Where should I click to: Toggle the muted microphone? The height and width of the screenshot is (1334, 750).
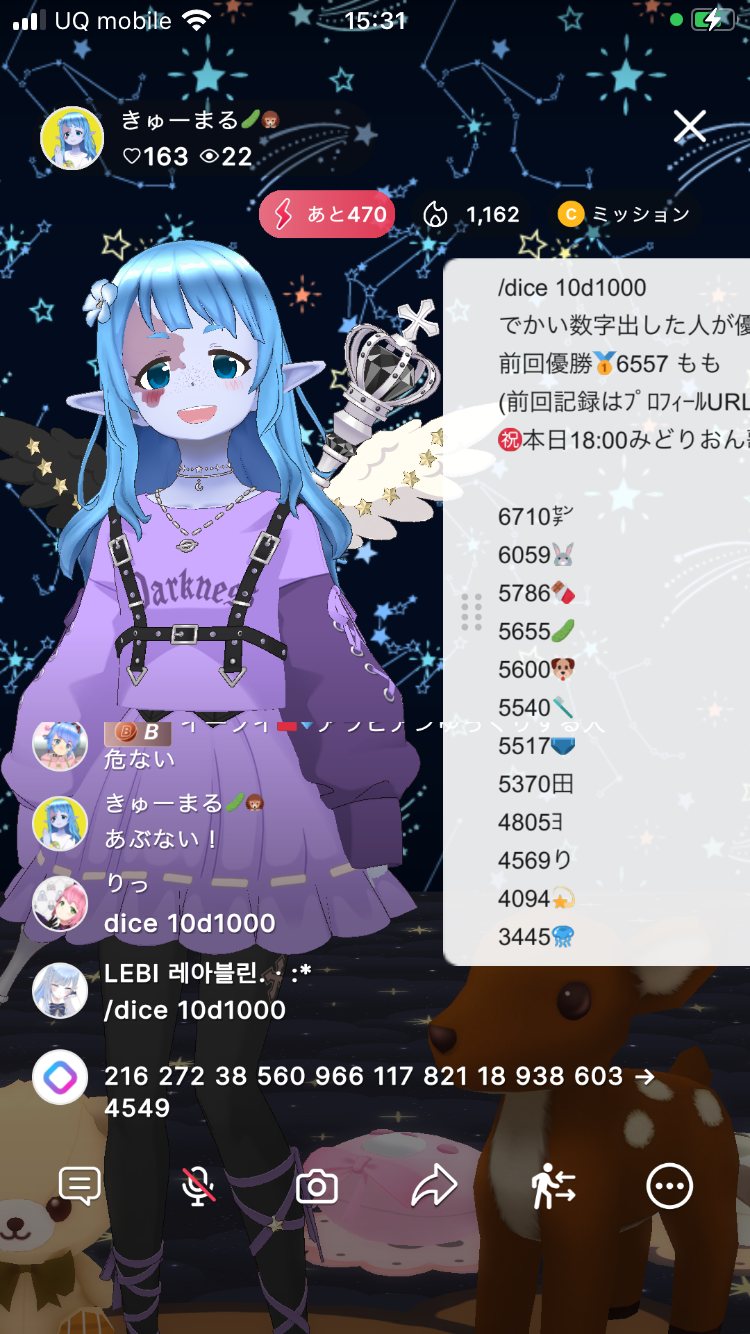click(x=198, y=1186)
